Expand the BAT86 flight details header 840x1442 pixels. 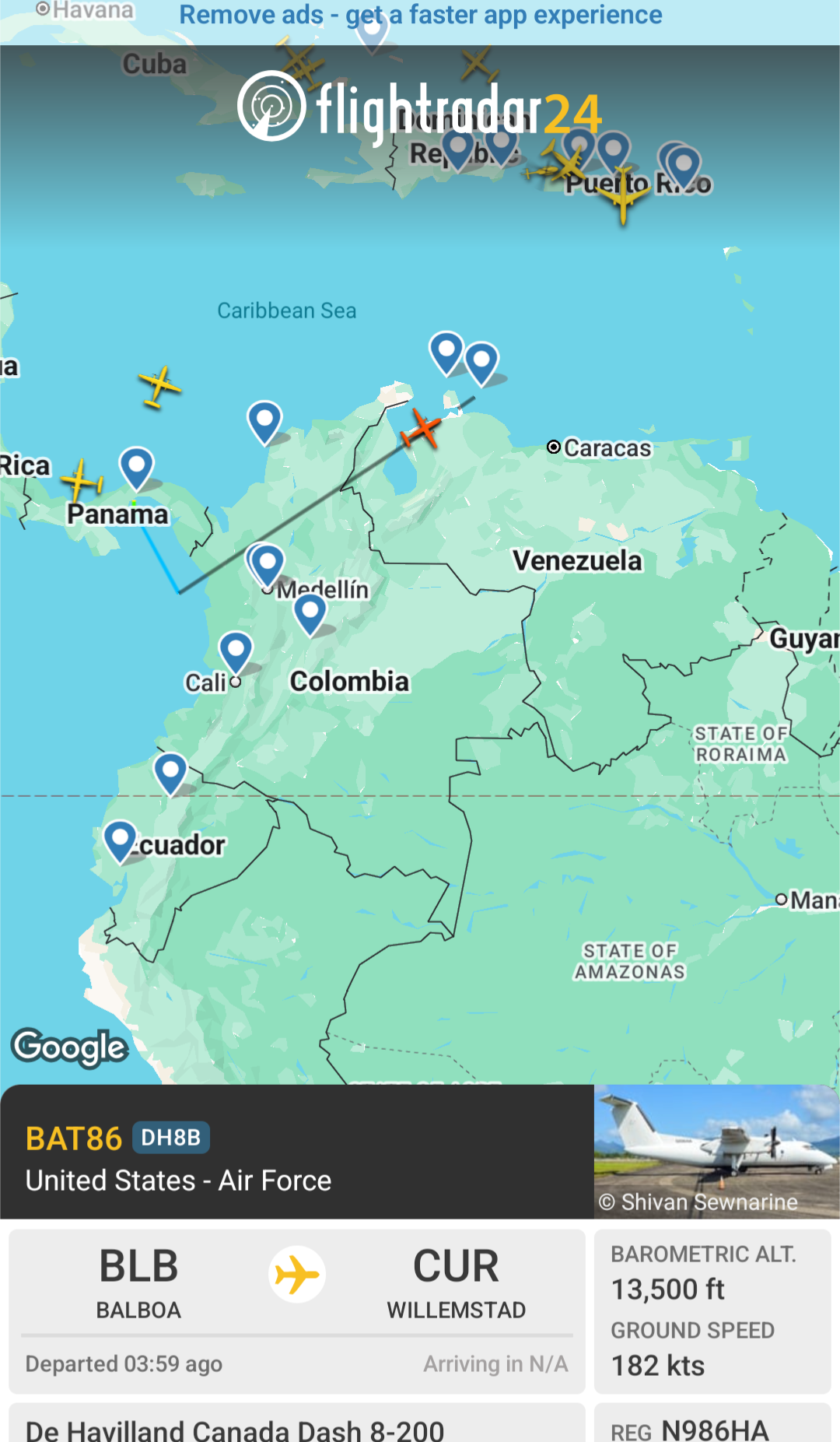(x=296, y=1152)
